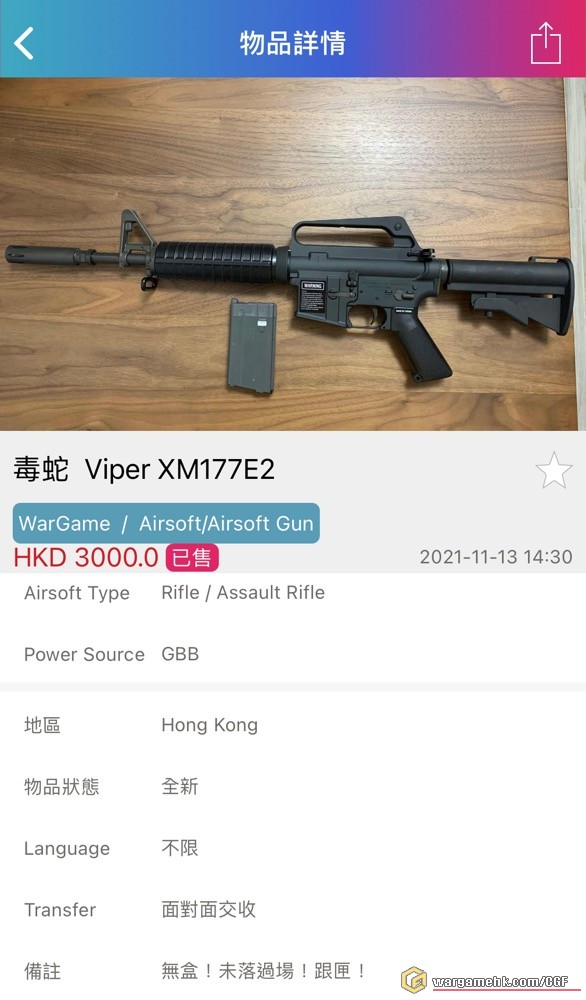Open the airsoft rifle product photo
The height and width of the screenshot is (1000, 586).
pyautogui.click(x=293, y=254)
